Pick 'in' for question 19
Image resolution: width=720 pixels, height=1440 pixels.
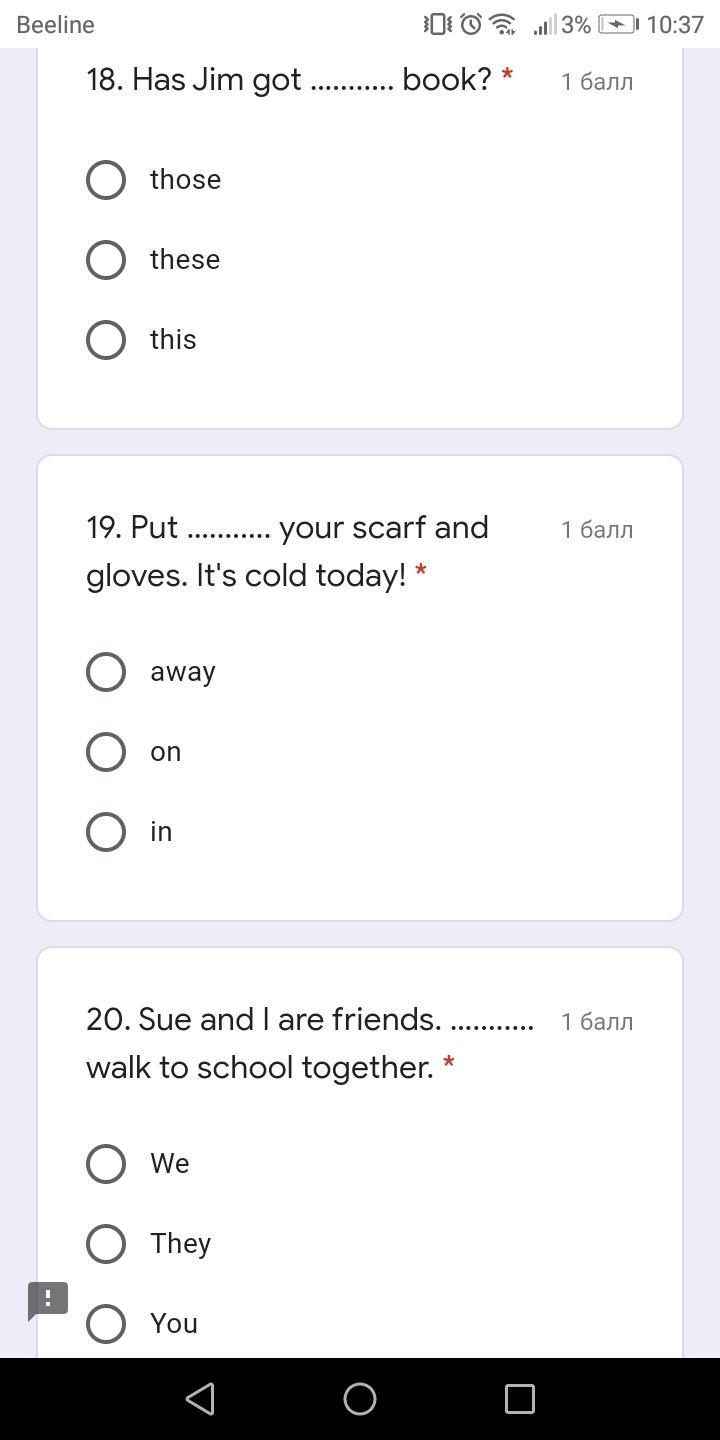tap(106, 832)
